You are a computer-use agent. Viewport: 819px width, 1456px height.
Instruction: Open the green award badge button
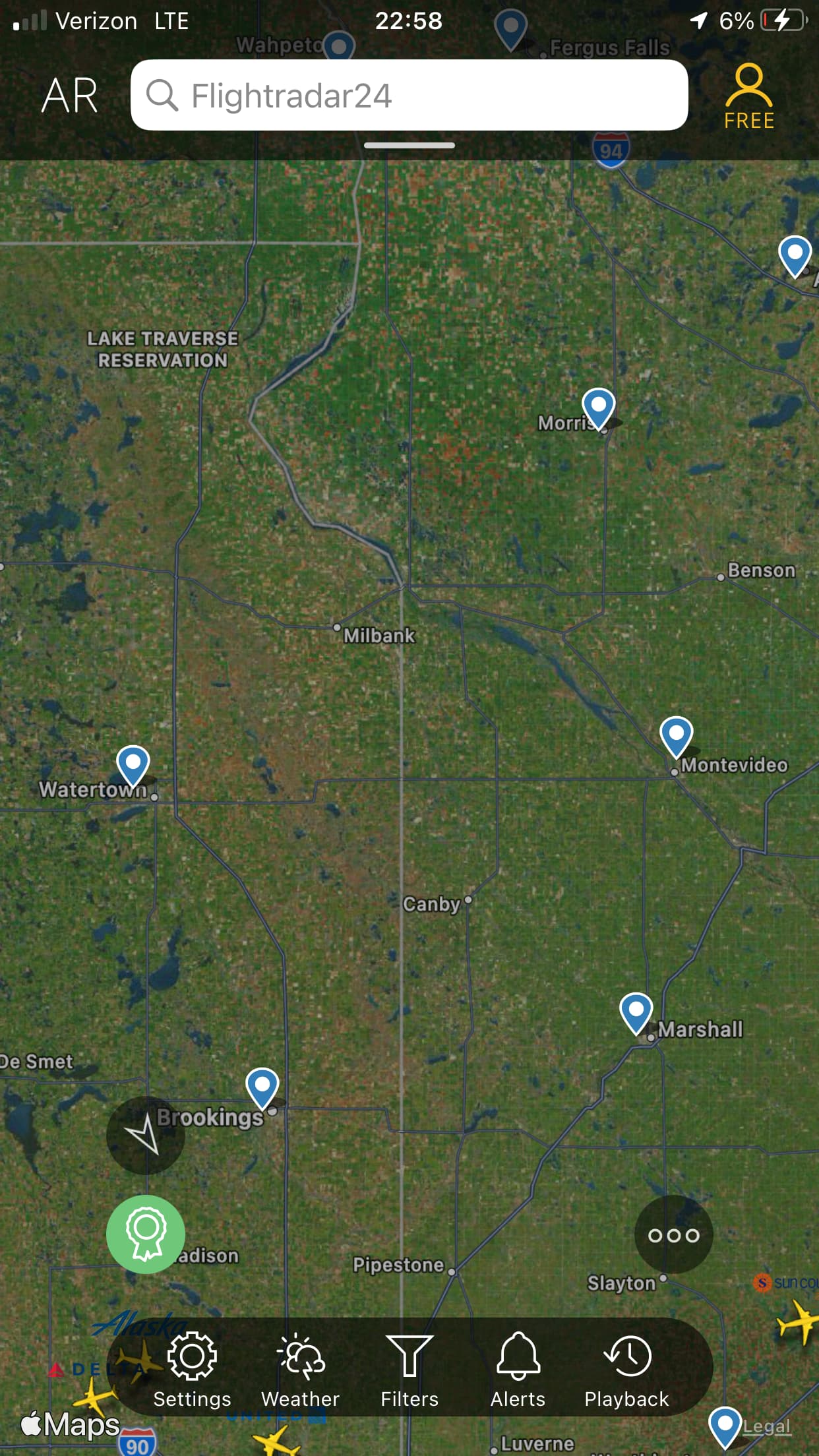pyautogui.click(x=145, y=1234)
